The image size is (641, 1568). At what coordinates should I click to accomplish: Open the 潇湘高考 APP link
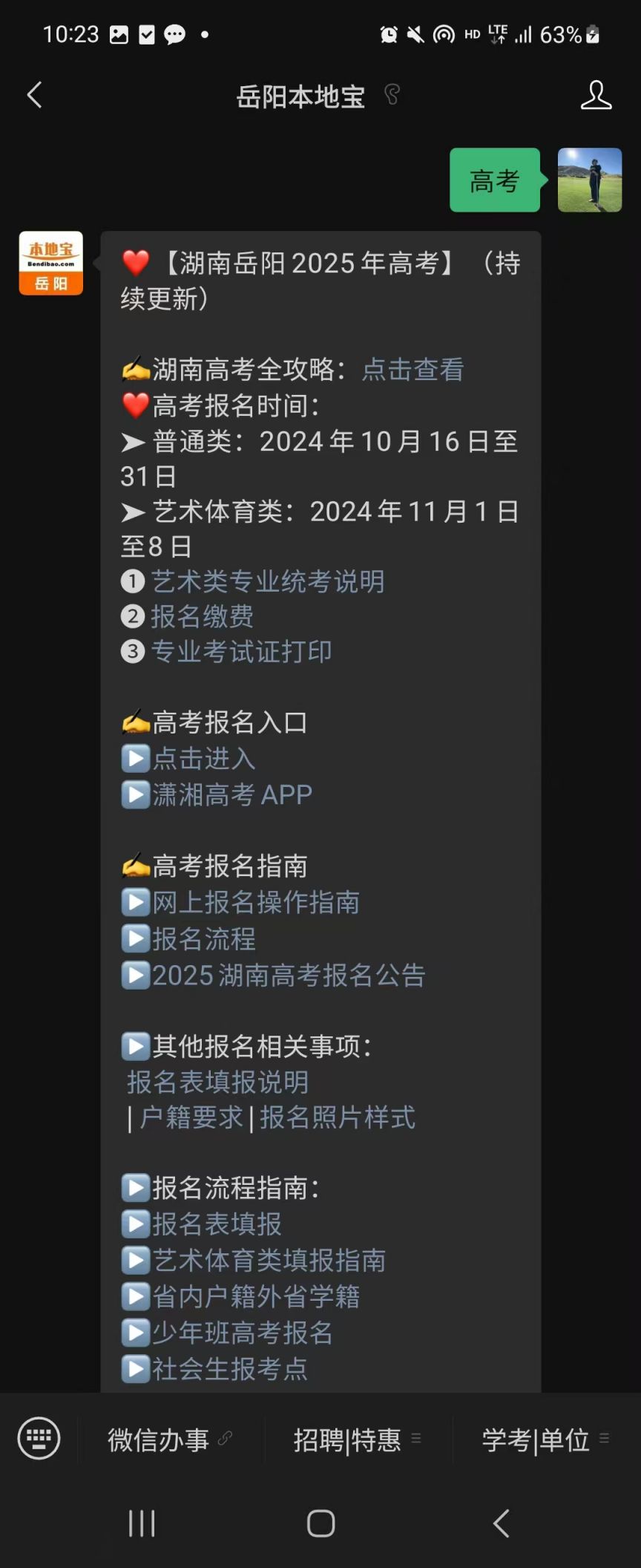(x=231, y=794)
